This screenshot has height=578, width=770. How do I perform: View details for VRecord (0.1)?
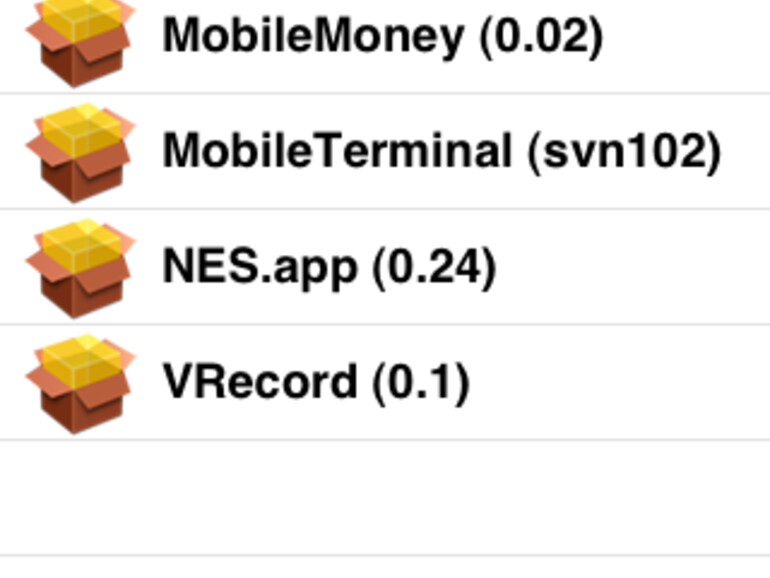pos(315,383)
